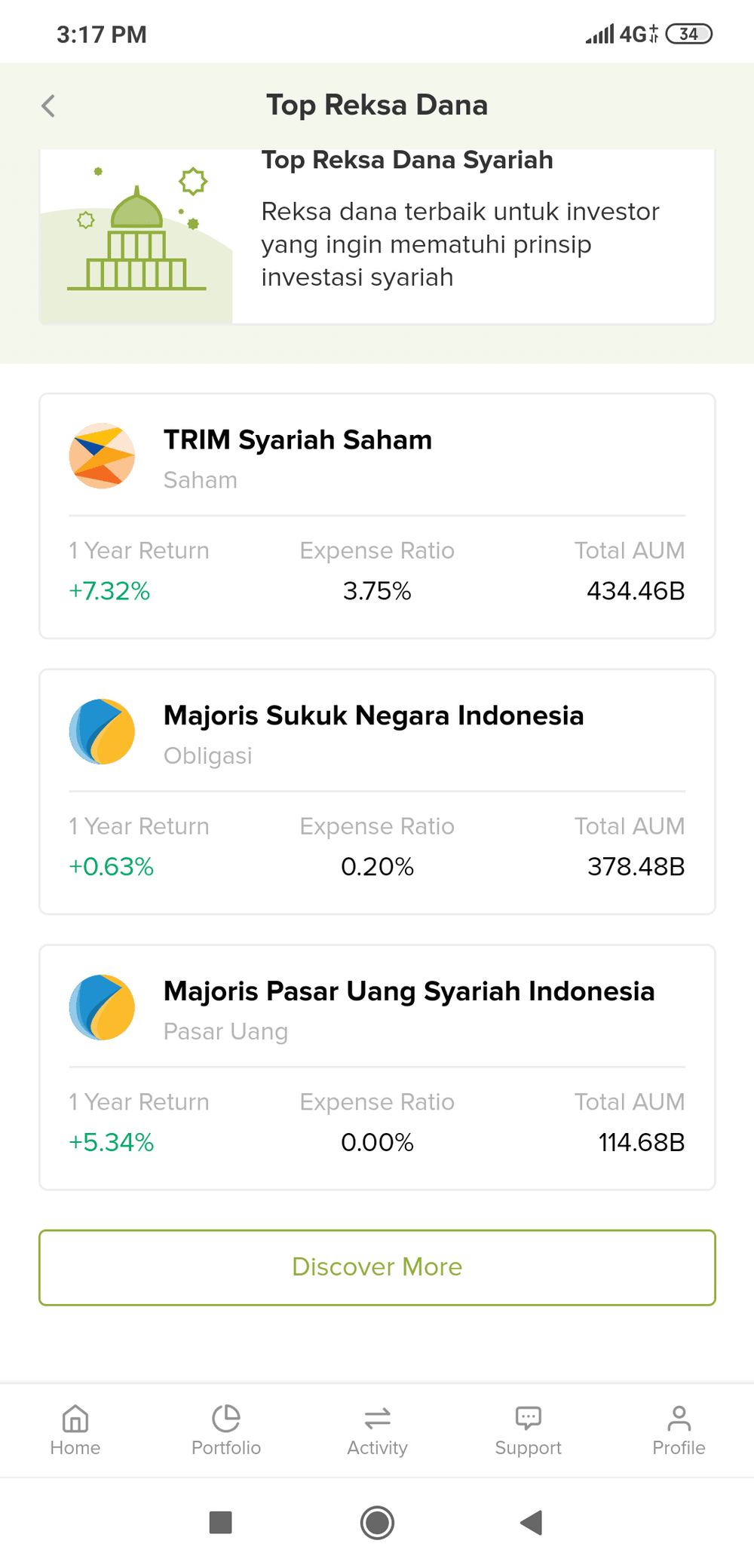Tap the Discover More button
Image resolution: width=754 pixels, height=1568 pixels.
pyautogui.click(x=377, y=1267)
